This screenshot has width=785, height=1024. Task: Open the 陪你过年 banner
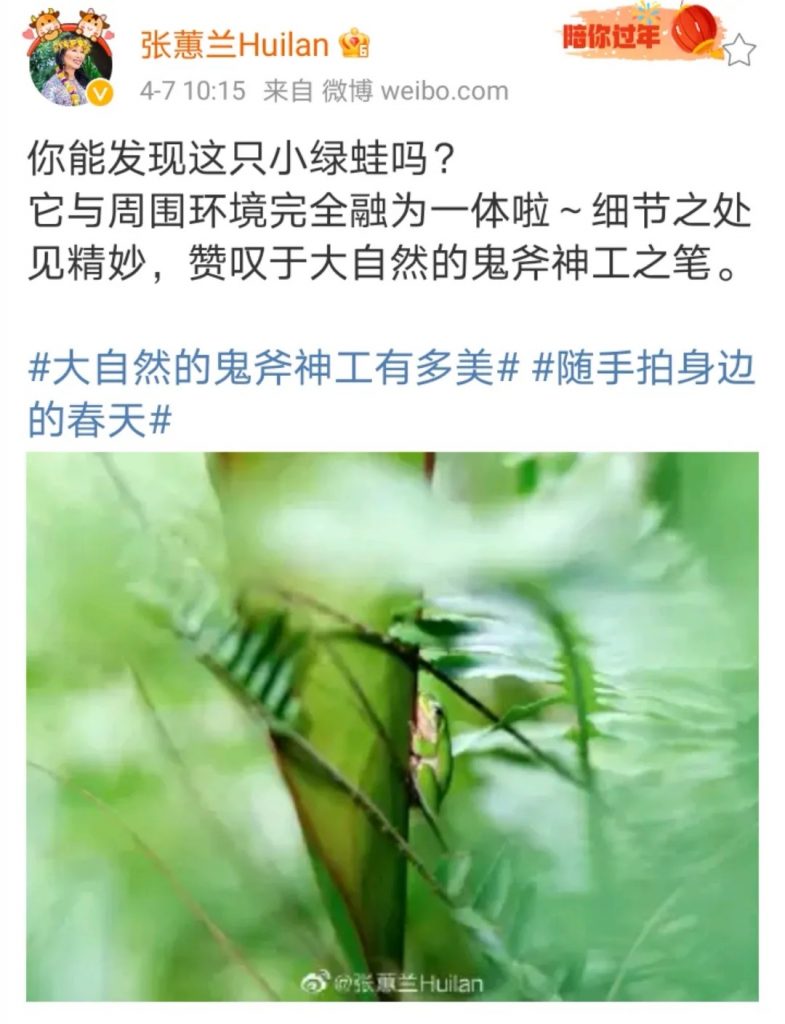[640, 33]
